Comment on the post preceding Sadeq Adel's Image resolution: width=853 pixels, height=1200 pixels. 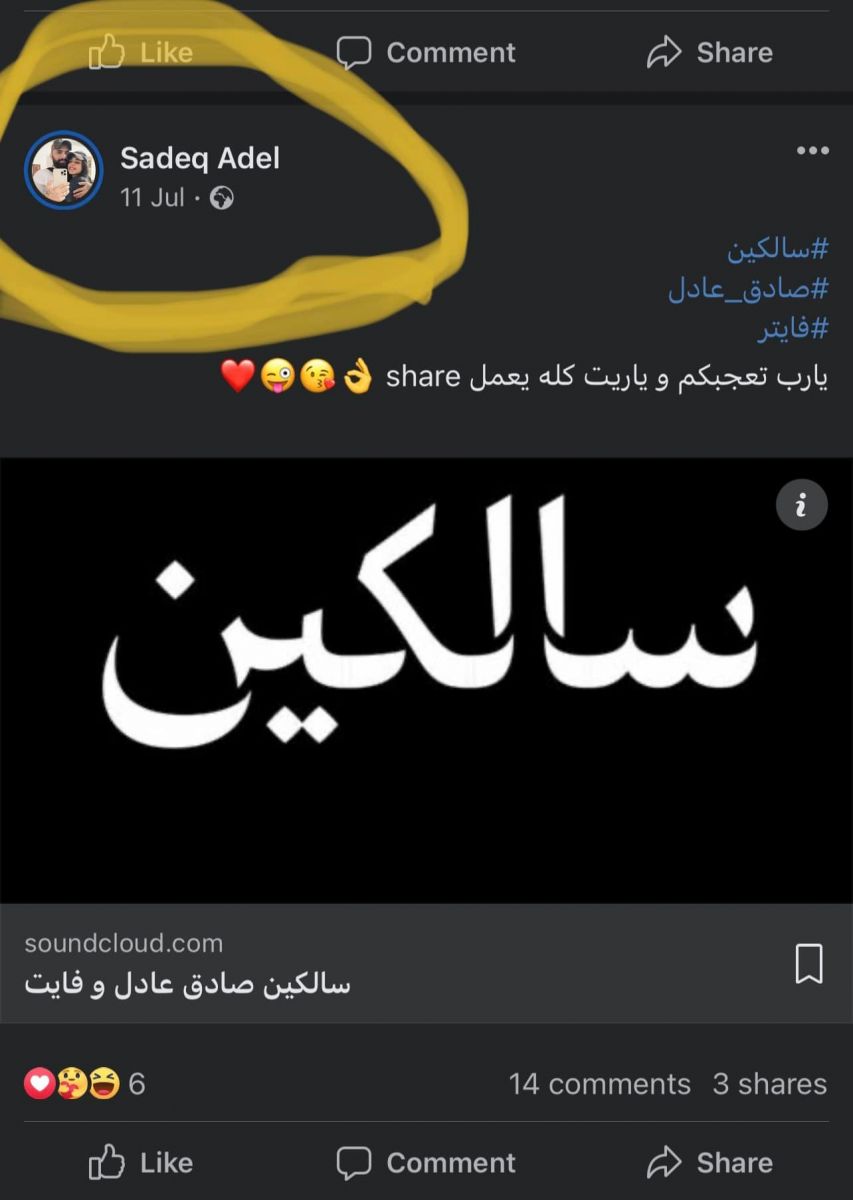tap(426, 52)
